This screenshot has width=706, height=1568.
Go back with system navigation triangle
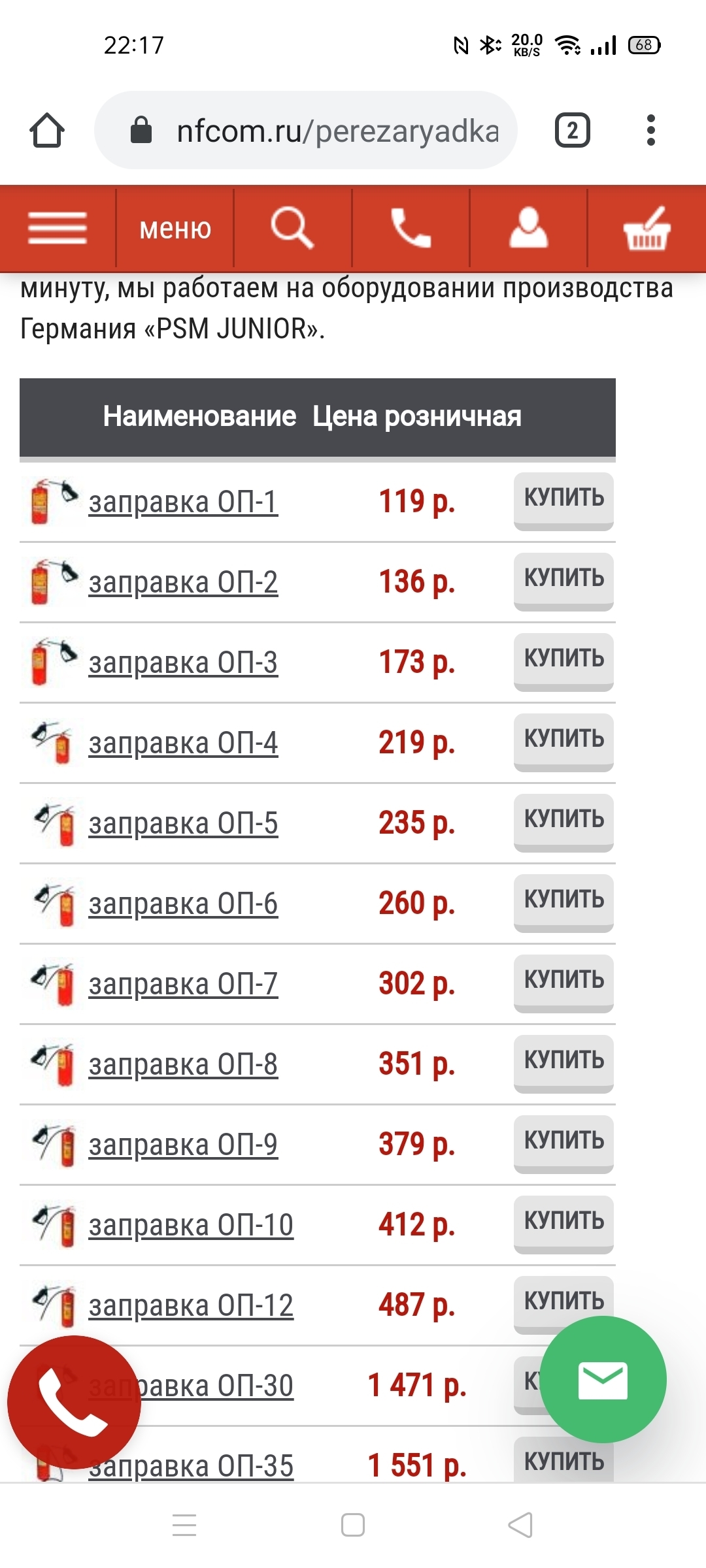[x=521, y=1526]
